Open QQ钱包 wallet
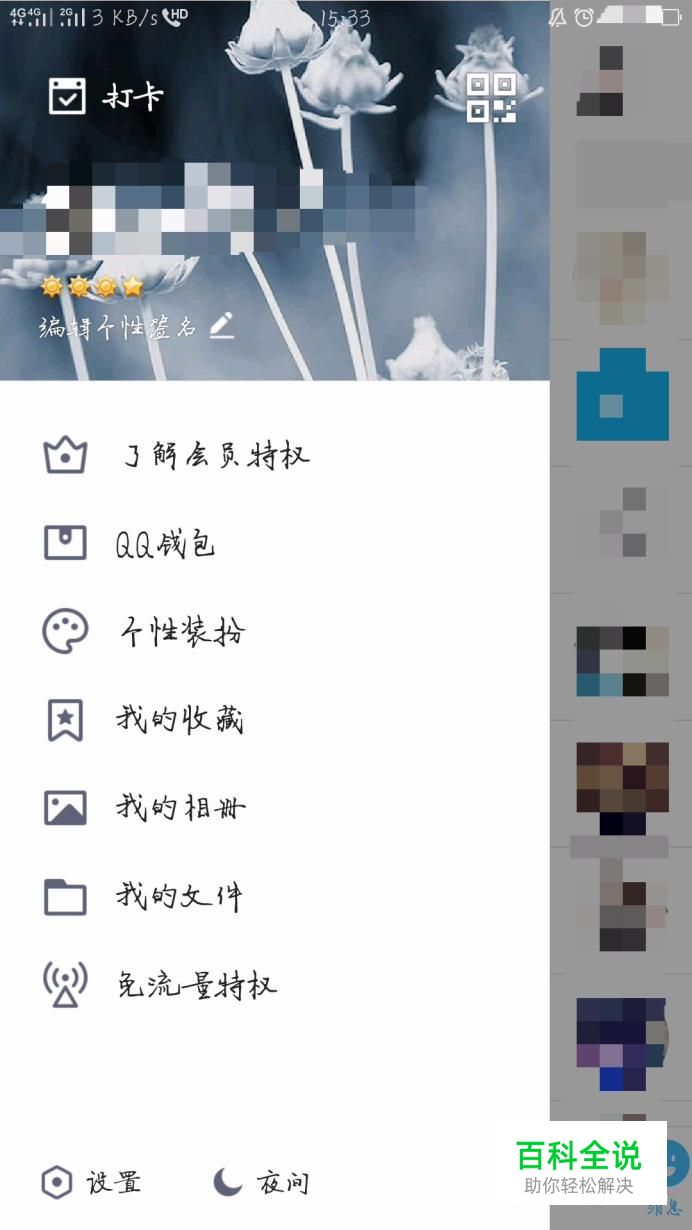The height and width of the screenshot is (1230, 692). tap(165, 544)
